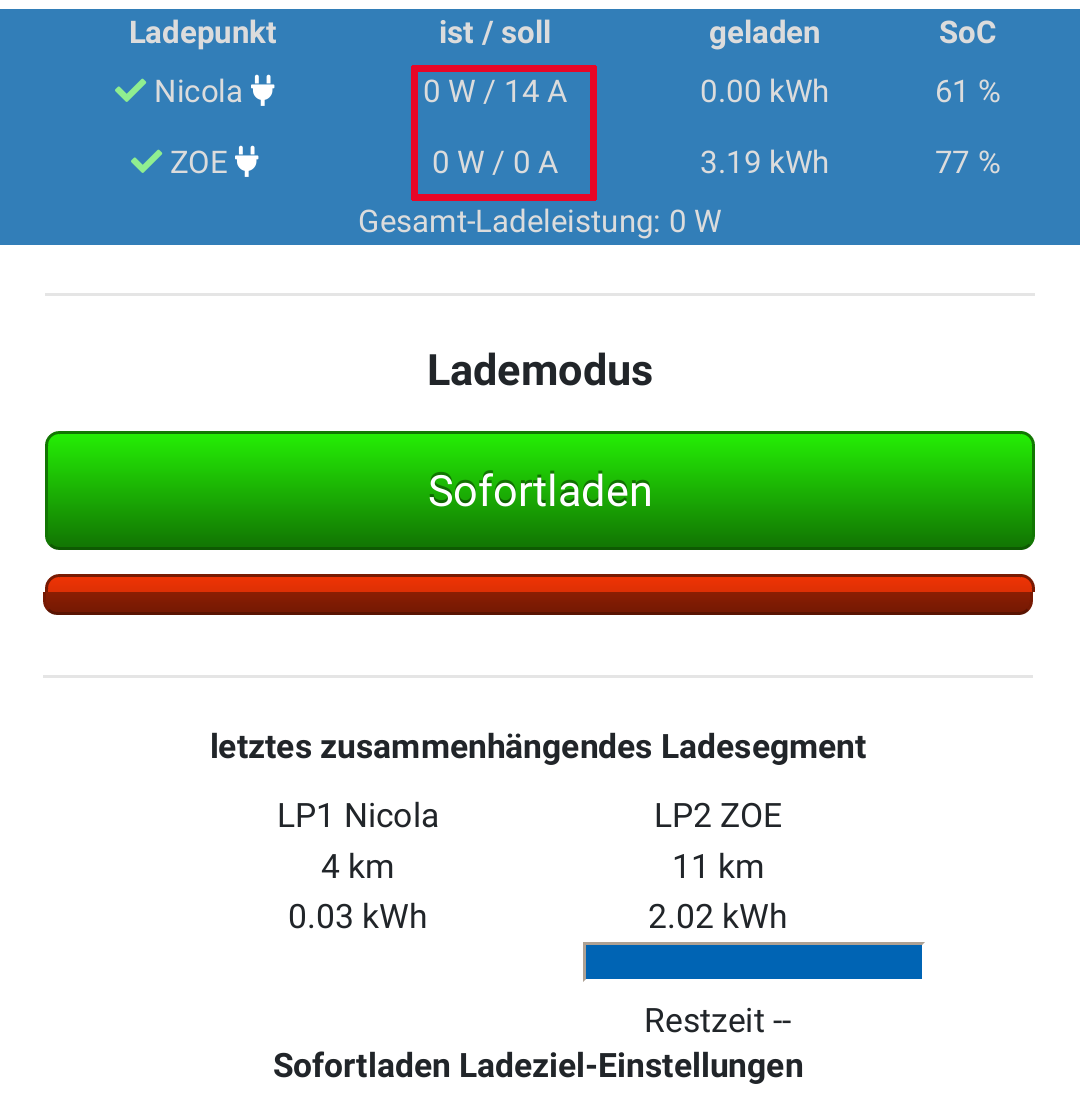Toggle the ZOE charge point

click(x=196, y=162)
